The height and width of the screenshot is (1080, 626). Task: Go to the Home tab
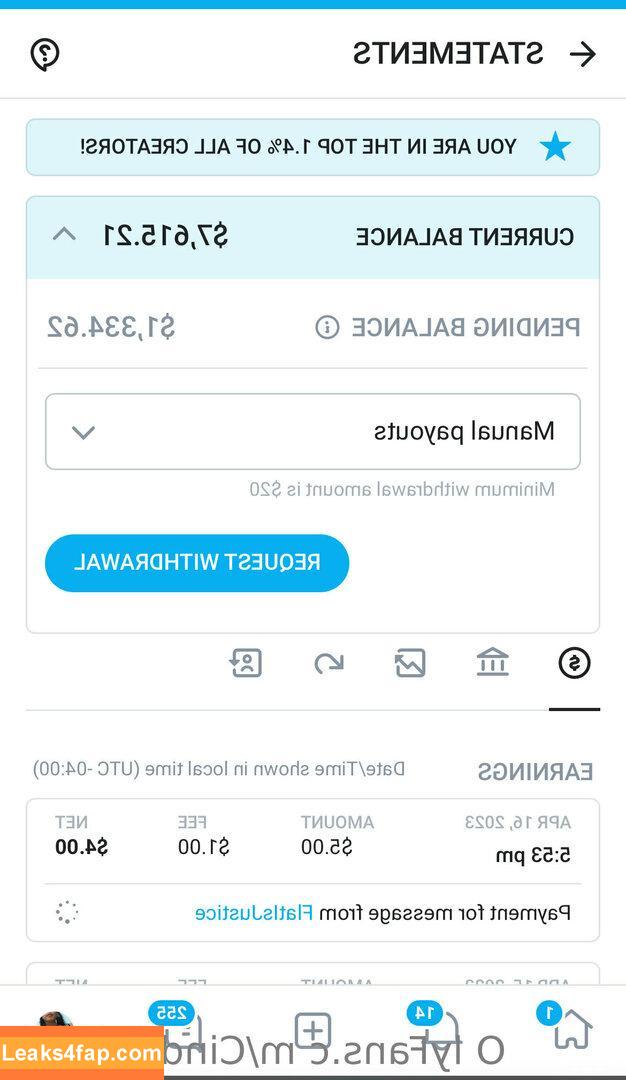(570, 1029)
